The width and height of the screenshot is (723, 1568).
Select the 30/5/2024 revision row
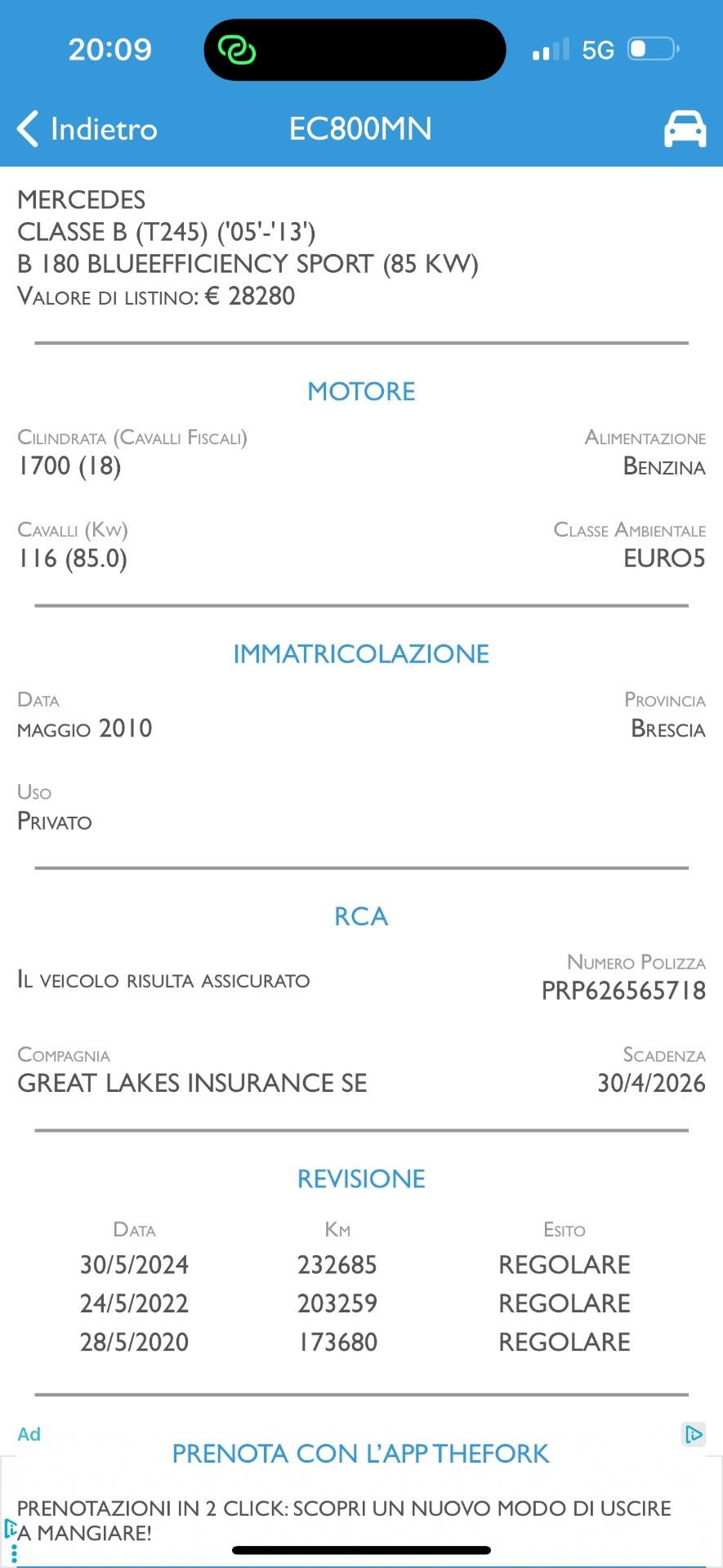360,1264
